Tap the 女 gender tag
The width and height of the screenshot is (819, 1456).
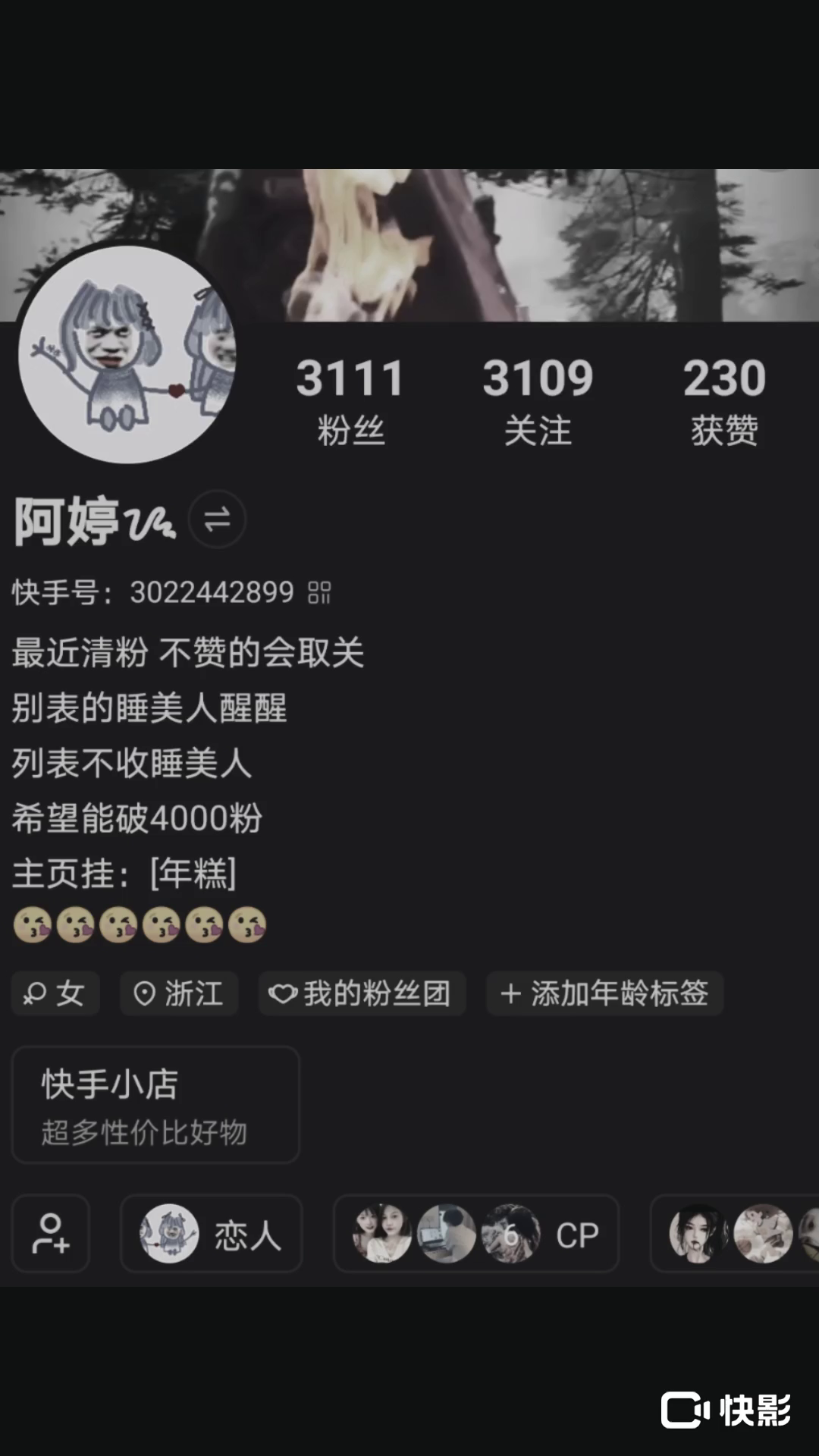[55, 993]
